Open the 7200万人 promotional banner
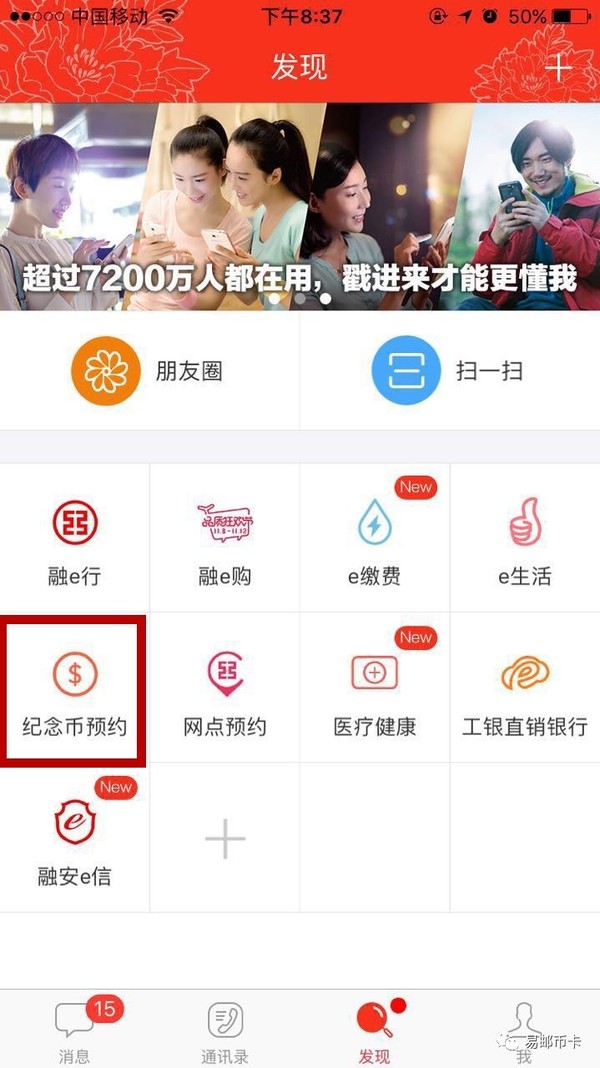600x1068 pixels. tap(300, 206)
